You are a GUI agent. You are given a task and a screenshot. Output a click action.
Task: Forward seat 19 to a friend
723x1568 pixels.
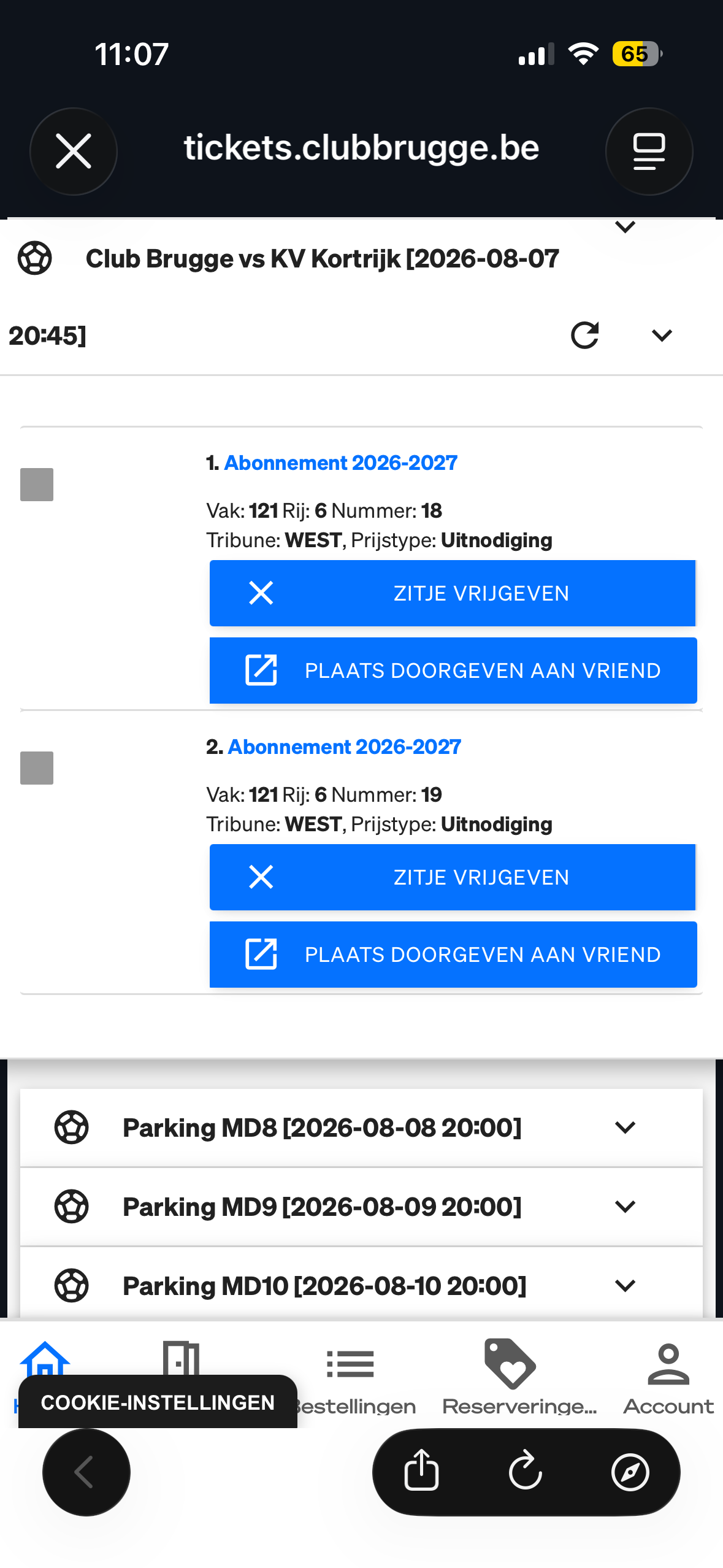click(x=453, y=954)
